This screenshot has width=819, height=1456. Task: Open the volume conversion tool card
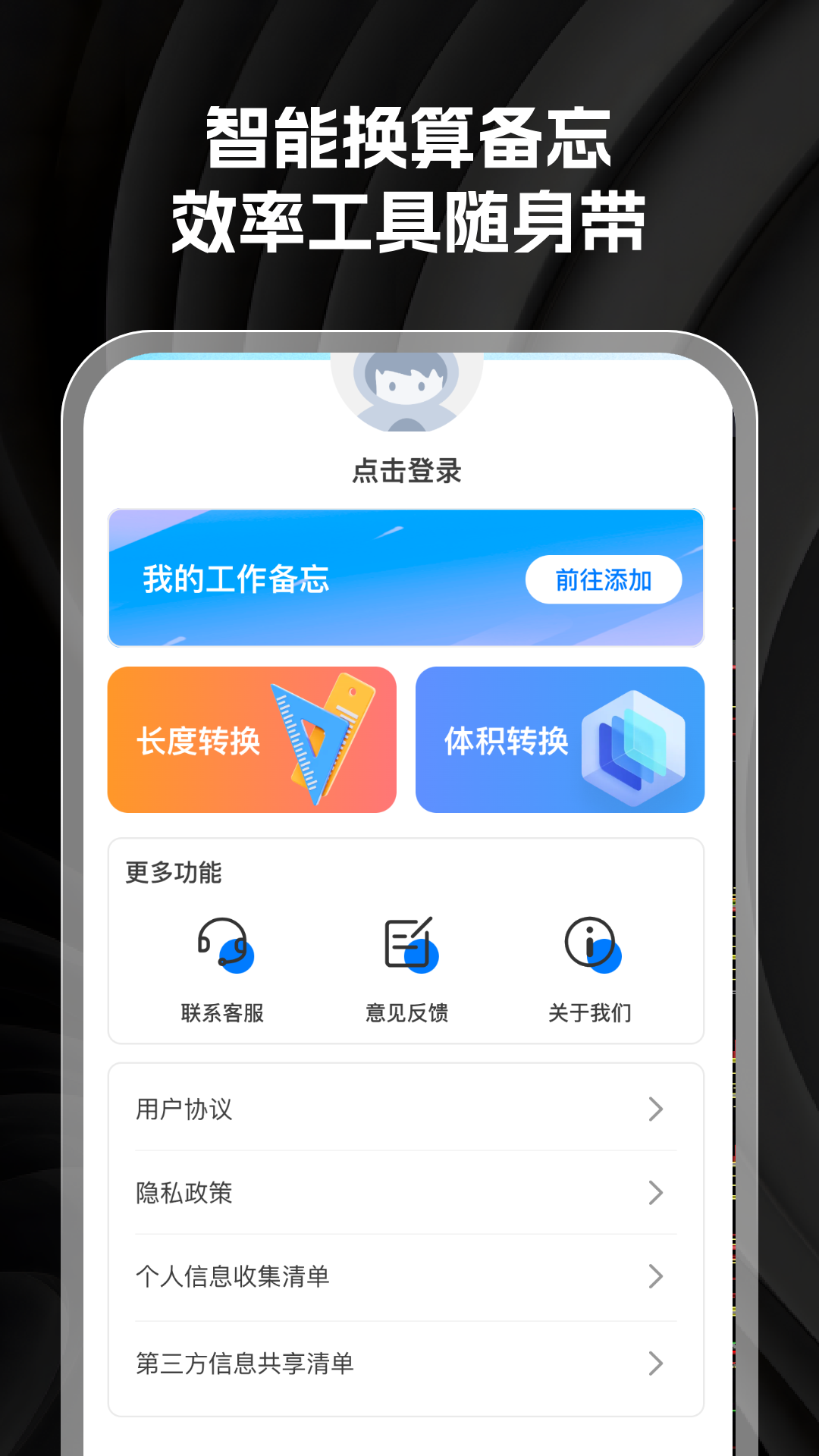click(560, 739)
